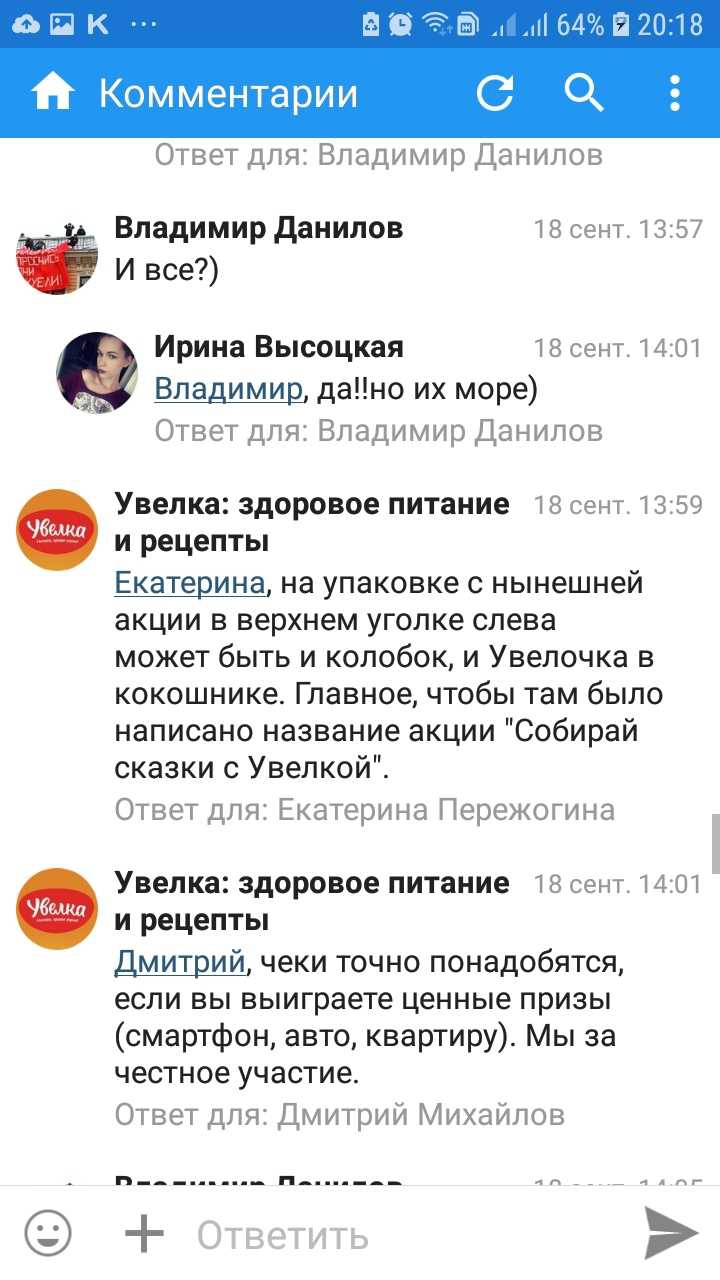This screenshot has height=1280, width=720.
Task: Go to the home screen icon
Action: tap(53, 94)
